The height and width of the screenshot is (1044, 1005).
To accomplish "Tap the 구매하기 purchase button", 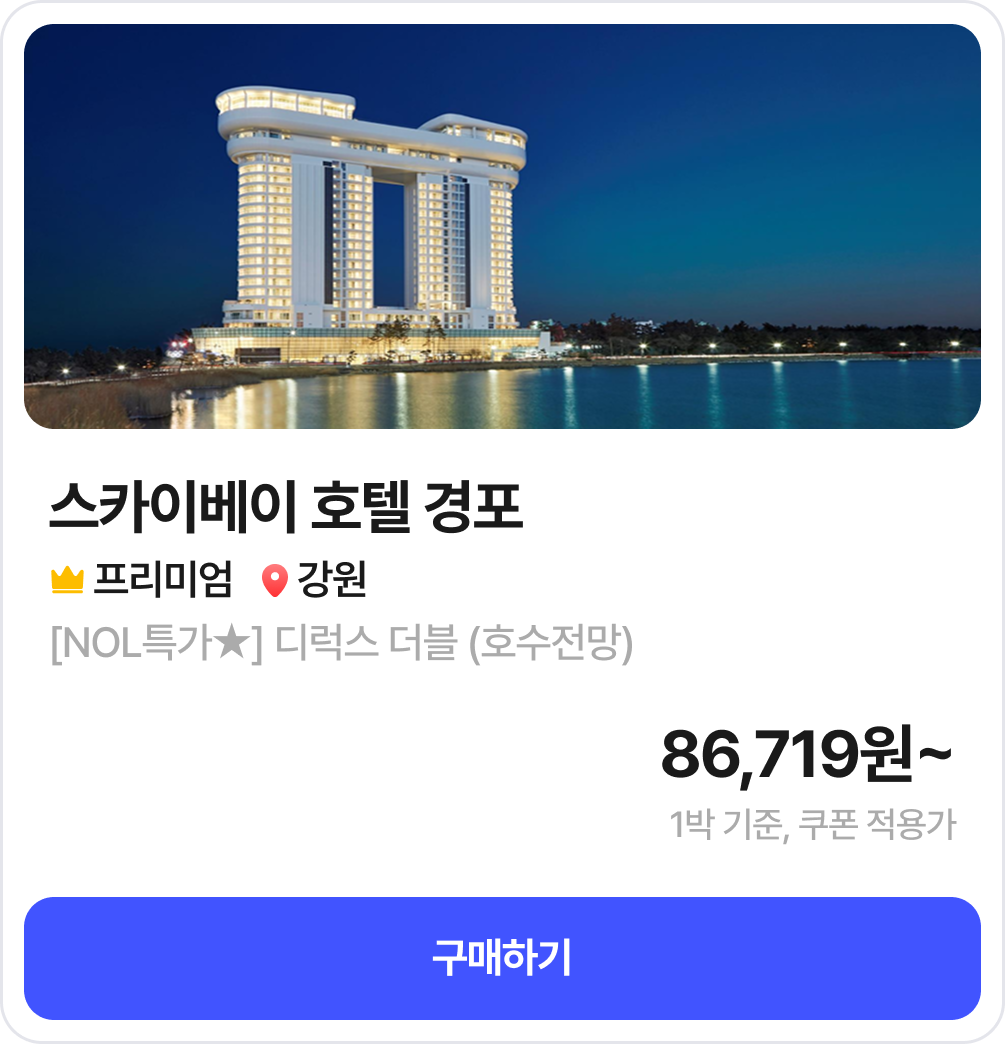I will tap(502, 958).
